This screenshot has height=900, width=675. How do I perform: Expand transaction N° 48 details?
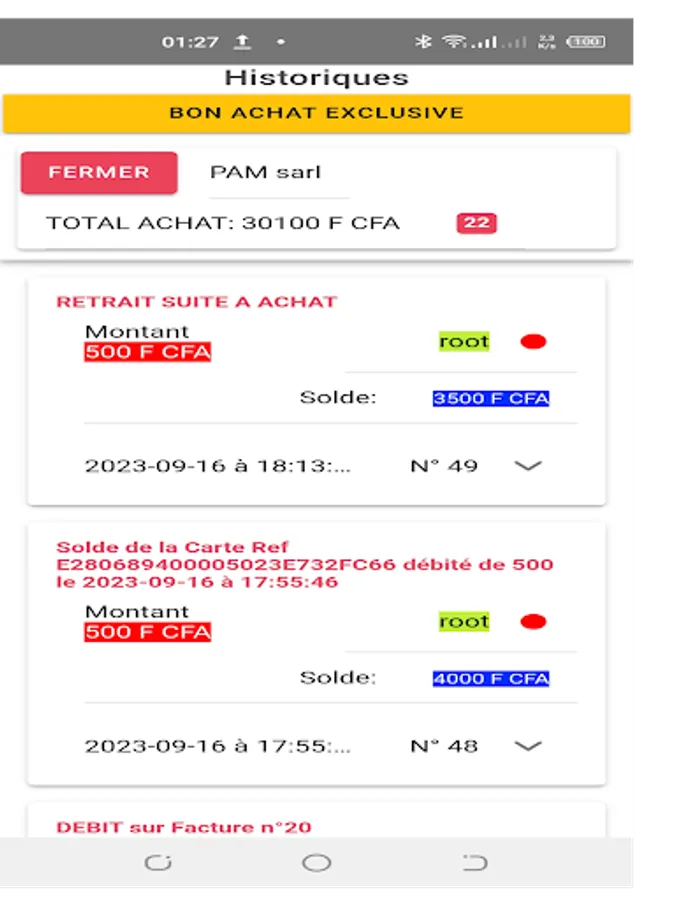pyautogui.click(x=527, y=745)
